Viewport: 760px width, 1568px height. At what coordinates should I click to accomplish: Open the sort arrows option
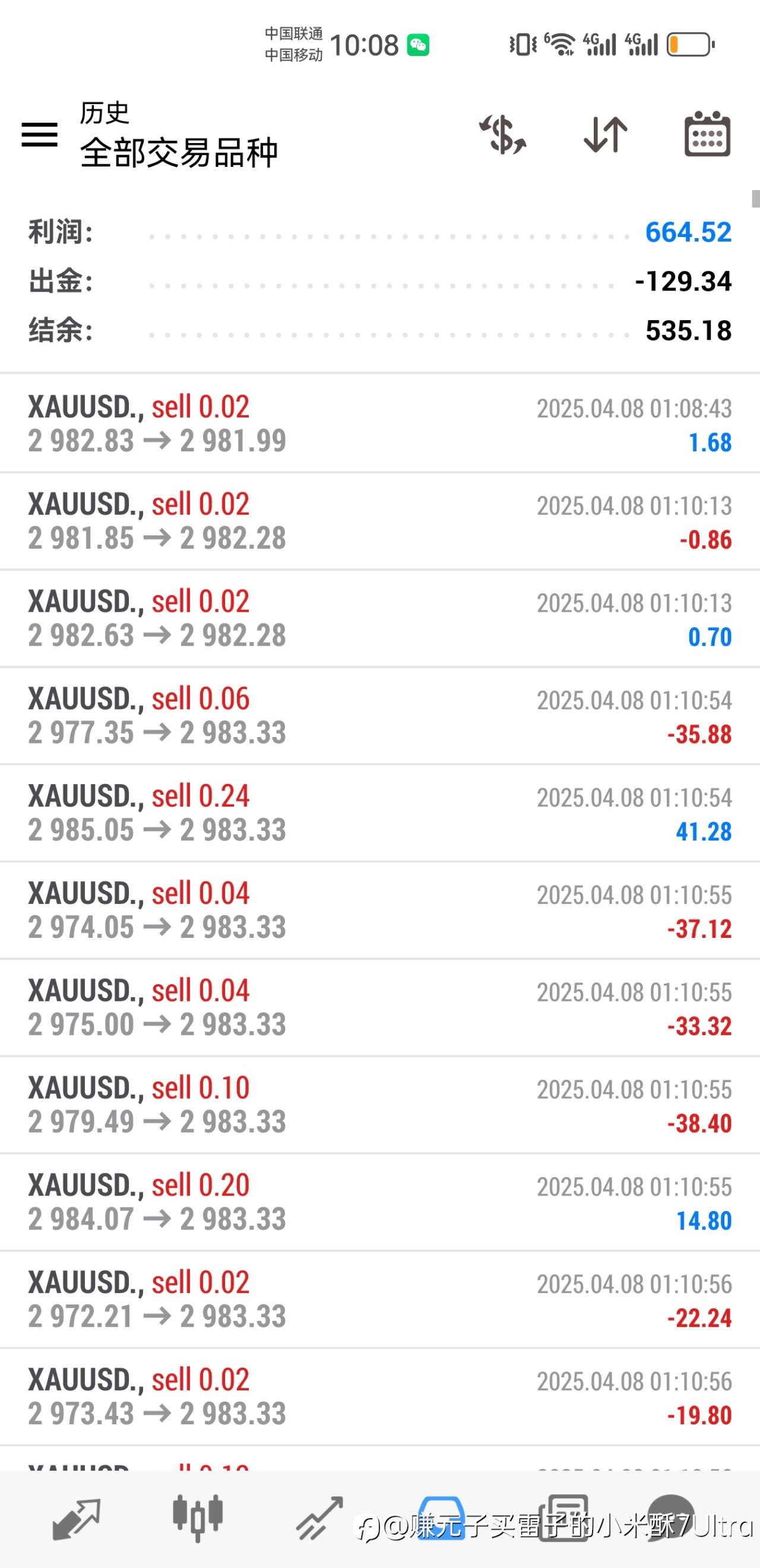[x=606, y=134]
